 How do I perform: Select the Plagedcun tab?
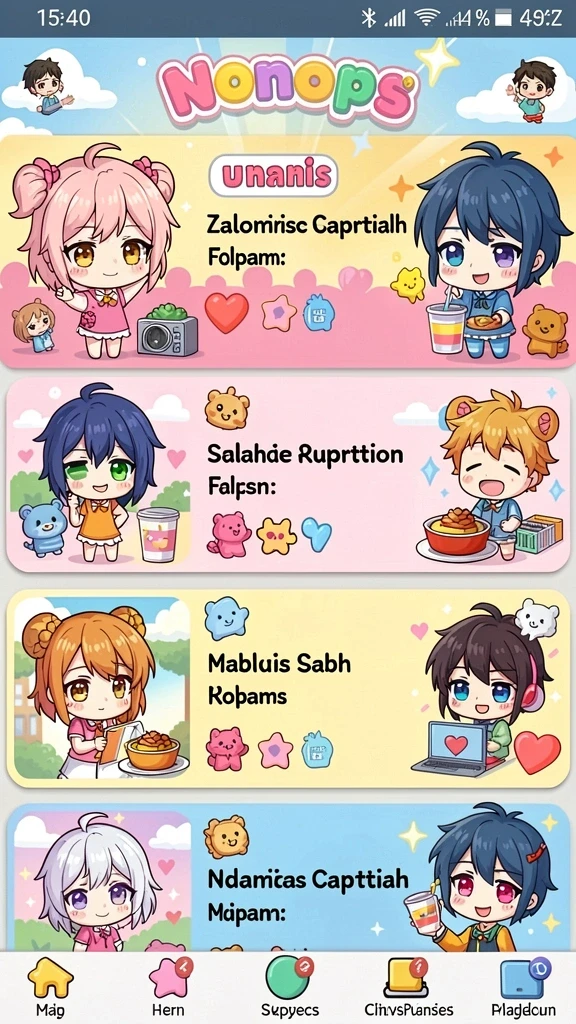point(525,987)
